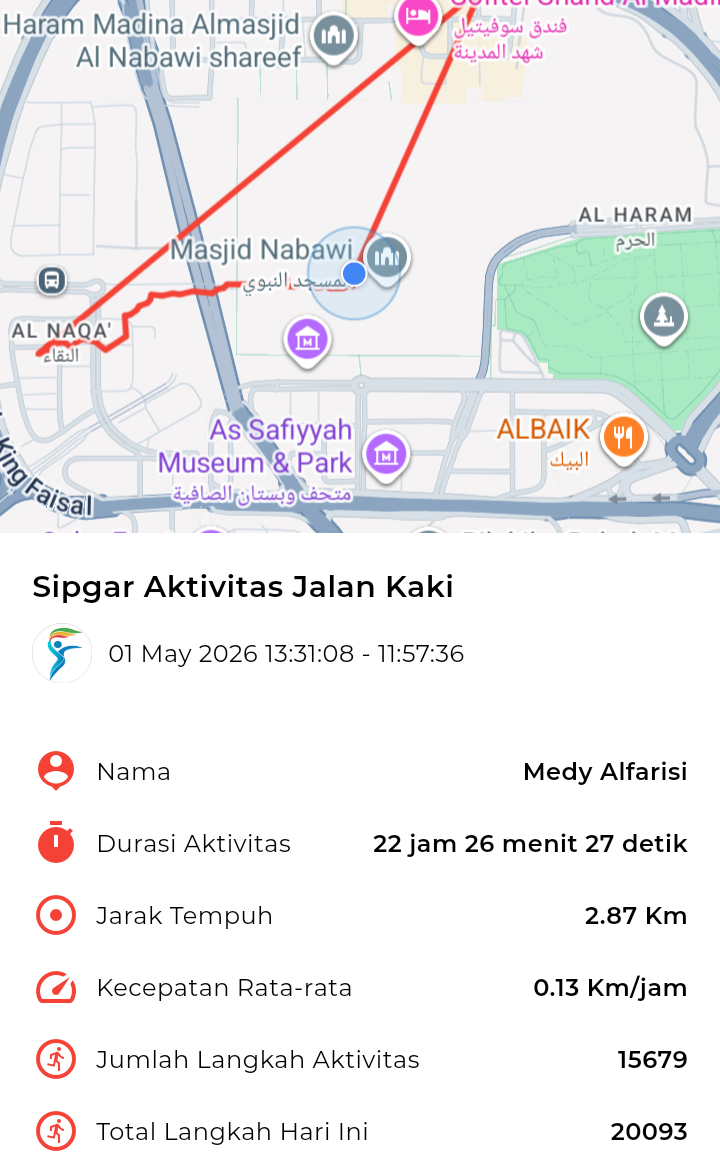Tap the Al Haram park marker
The width and height of the screenshot is (720, 1152).
[x=663, y=317]
